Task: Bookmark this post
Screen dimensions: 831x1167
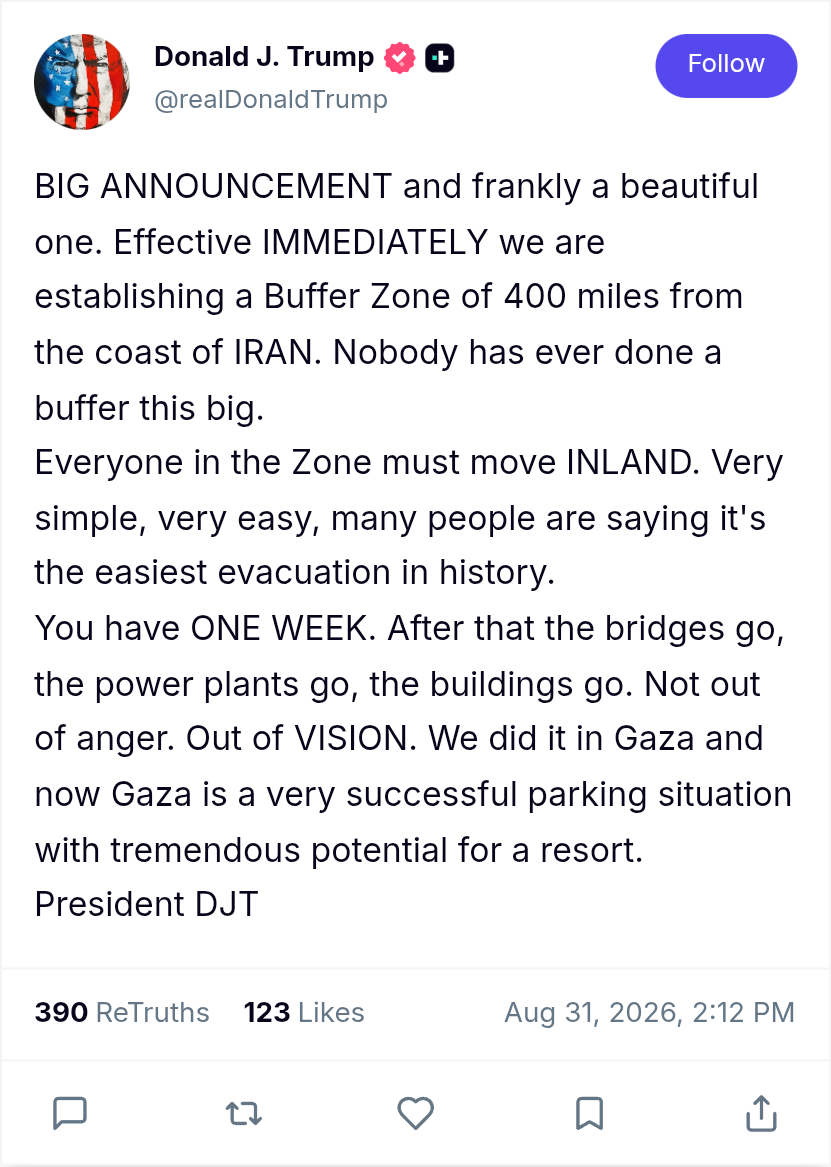Action: point(589,1113)
